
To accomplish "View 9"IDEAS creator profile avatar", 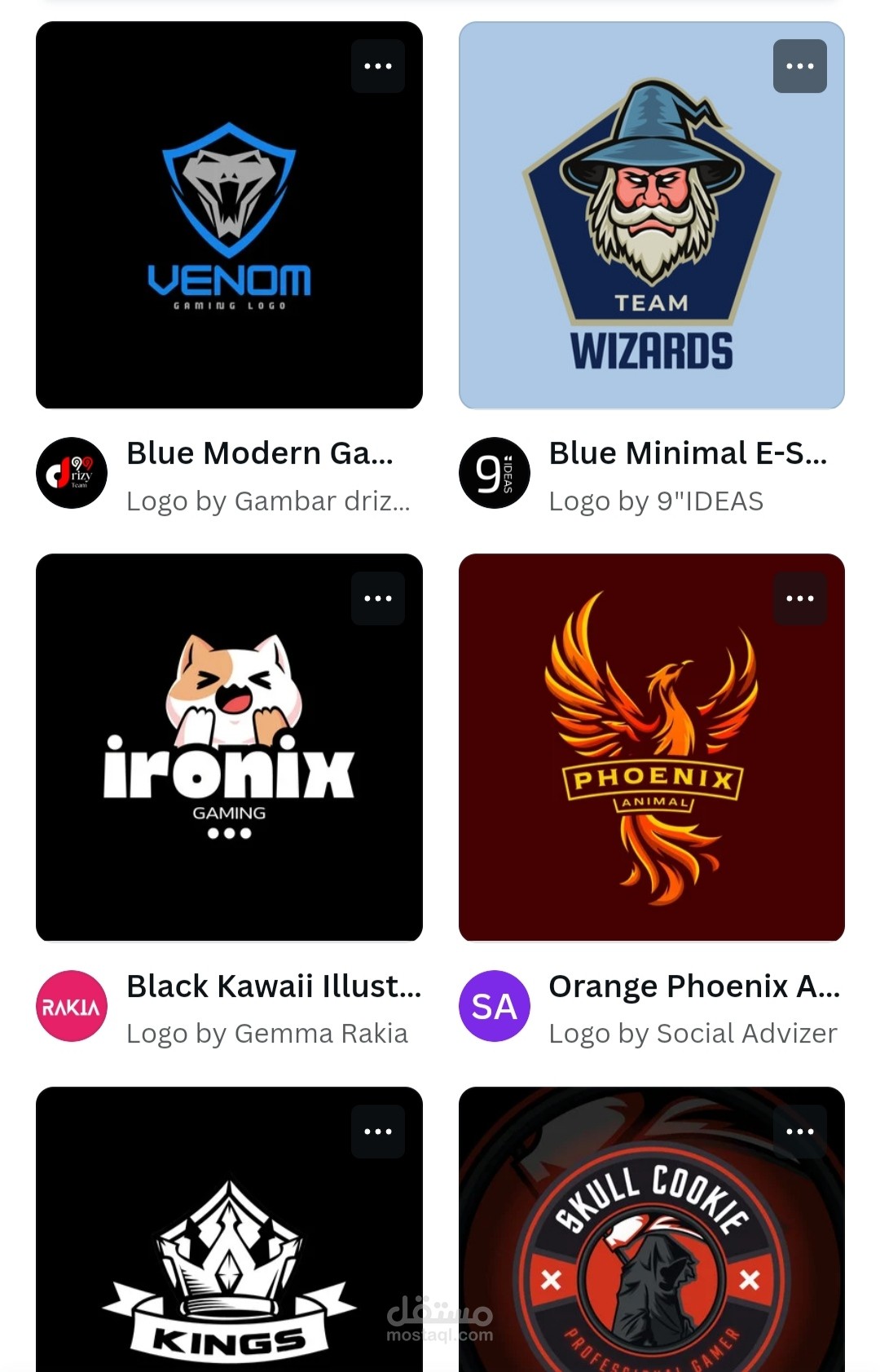I will click(495, 473).
